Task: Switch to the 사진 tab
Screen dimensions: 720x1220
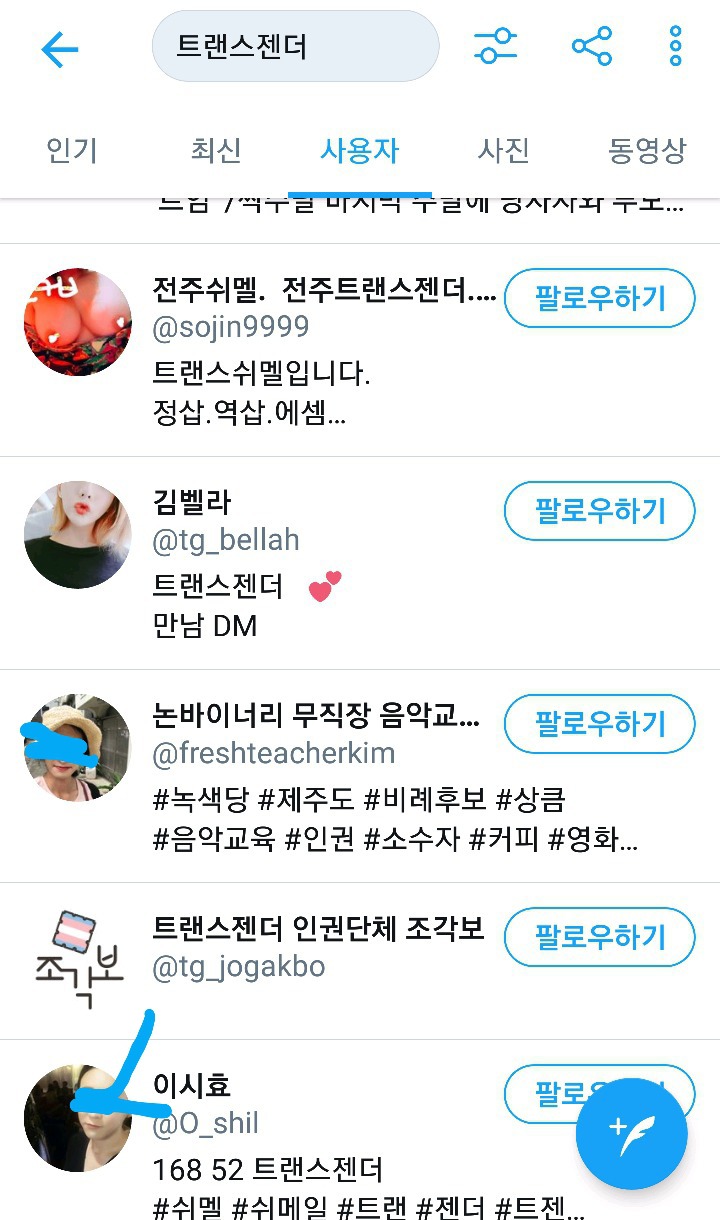Action: pos(503,151)
